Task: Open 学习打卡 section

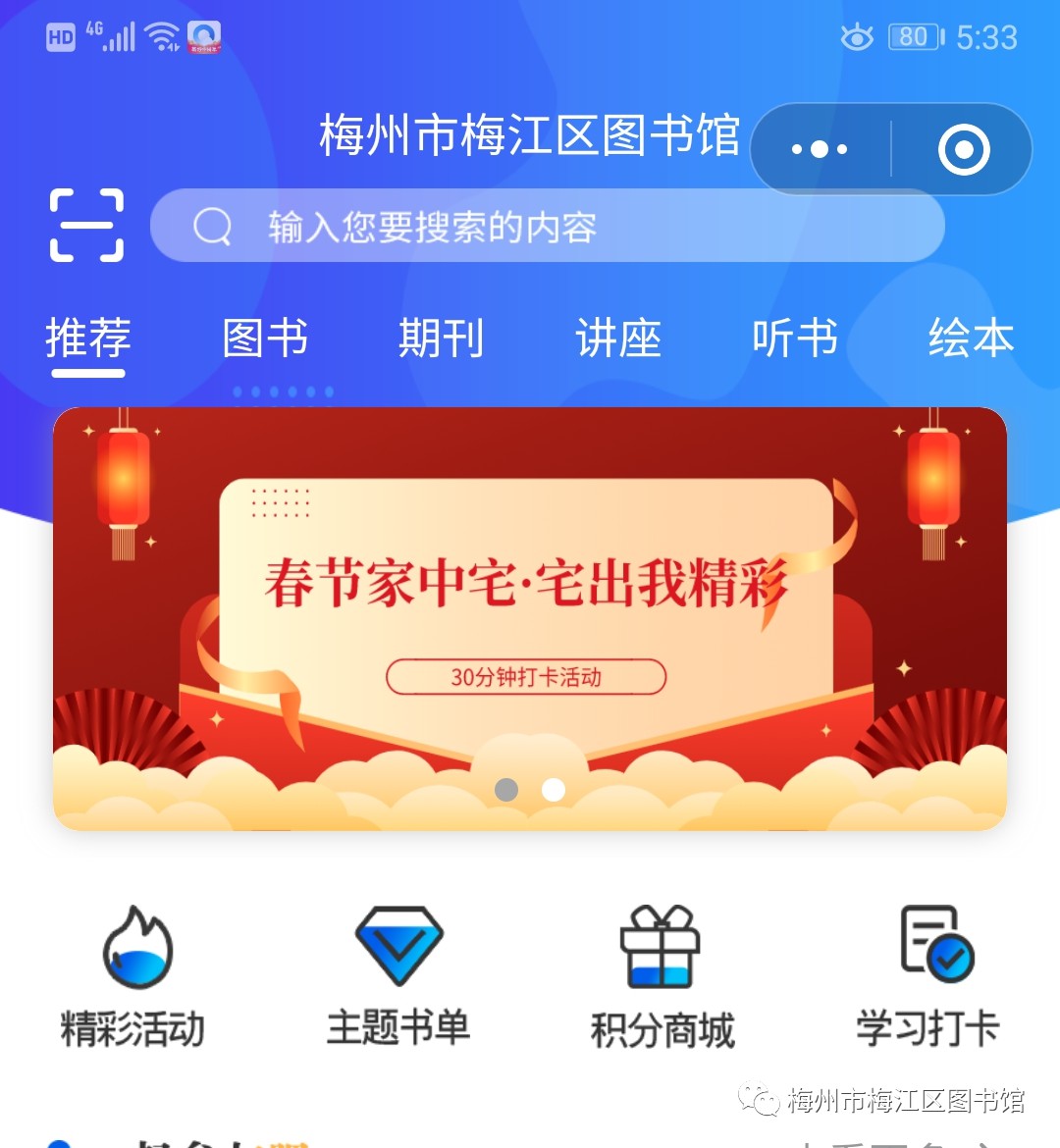Action: (927, 977)
